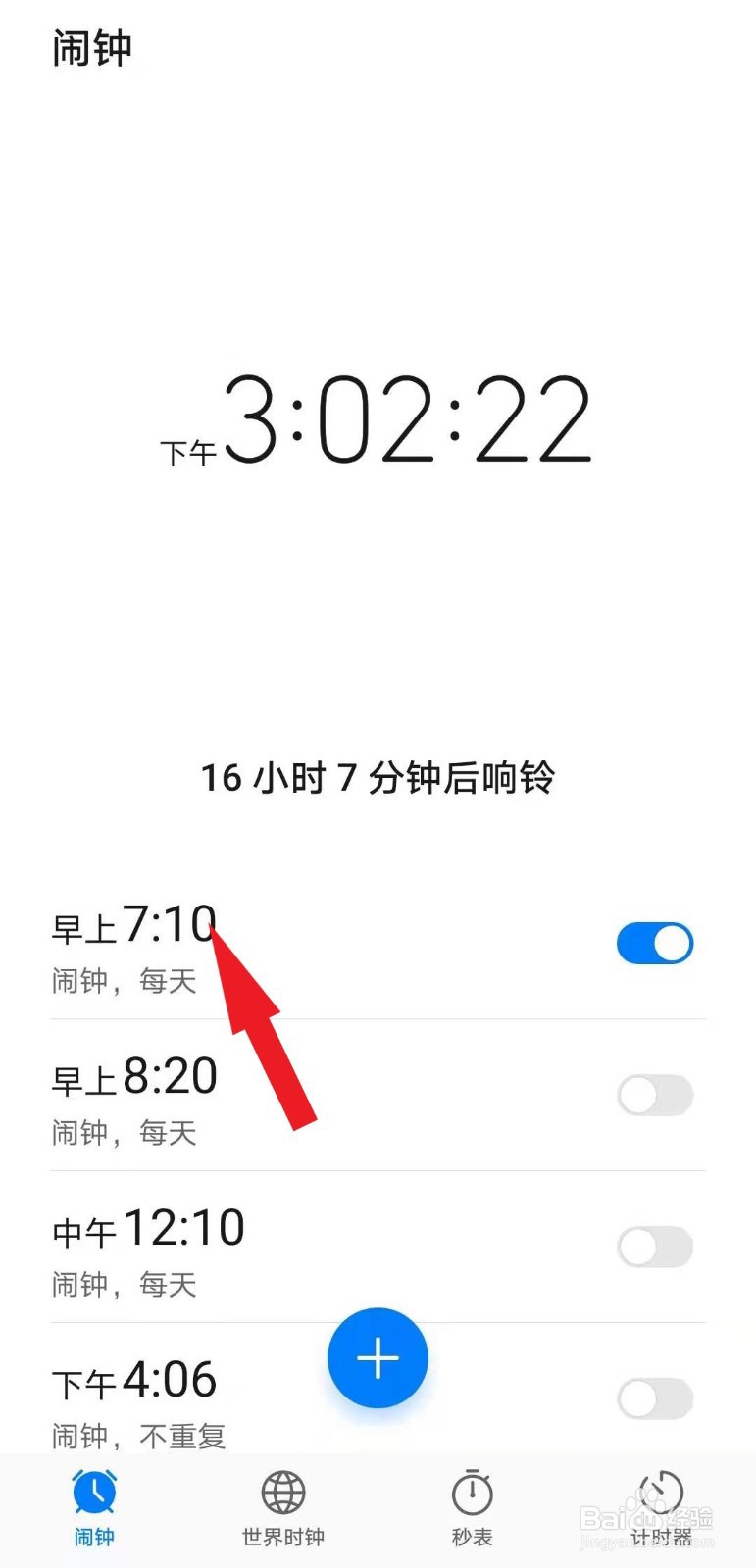Switch to the 计时器 tab
Viewport: 756px width, 1568px height.
click(x=659, y=1509)
